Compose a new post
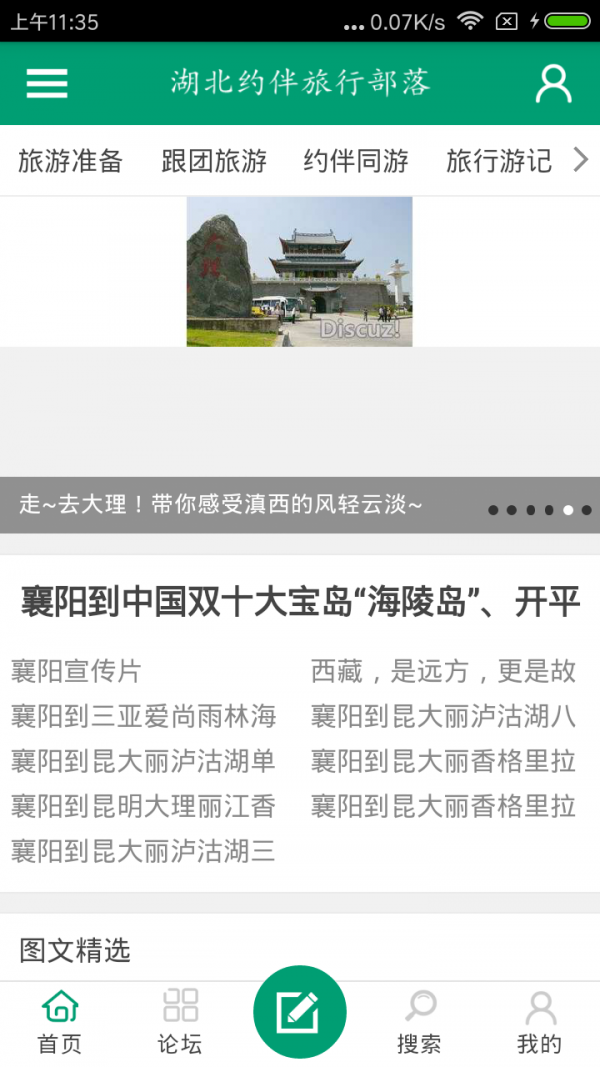The image size is (600, 1067). click(300, 1012)
